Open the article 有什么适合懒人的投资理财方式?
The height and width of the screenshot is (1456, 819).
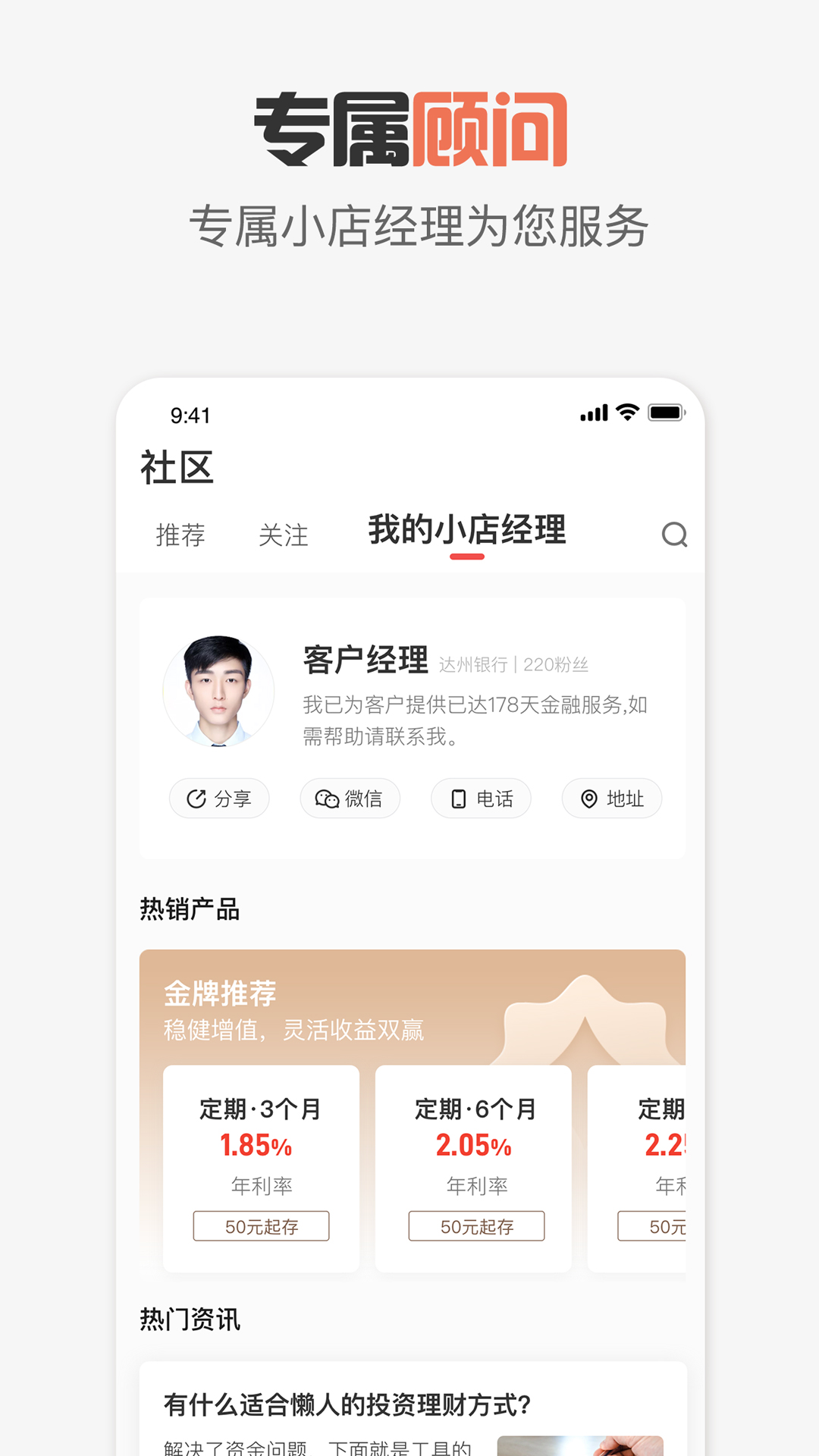[x=345, y=1404]
